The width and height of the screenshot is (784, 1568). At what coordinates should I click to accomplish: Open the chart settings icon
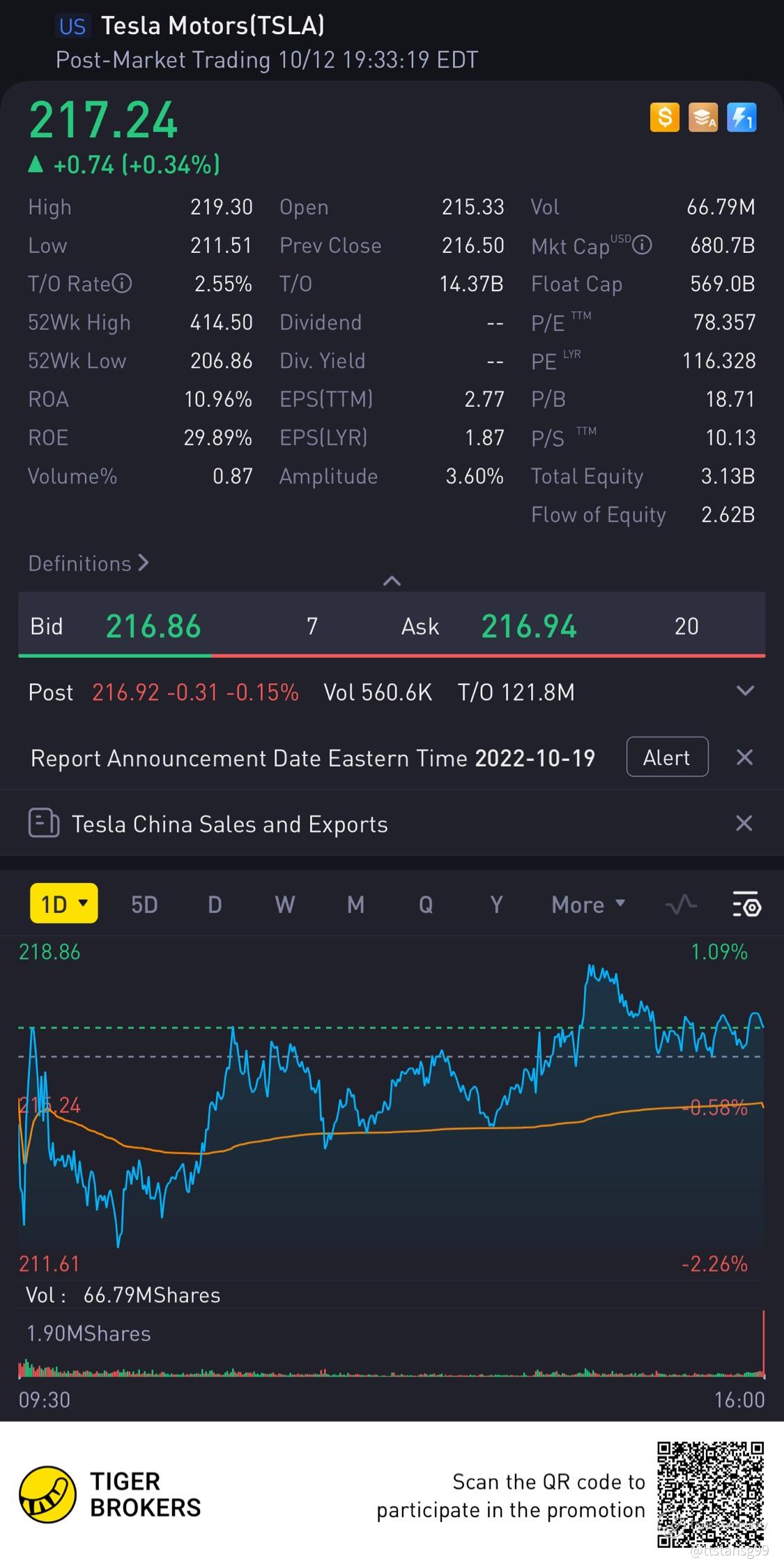746,905
